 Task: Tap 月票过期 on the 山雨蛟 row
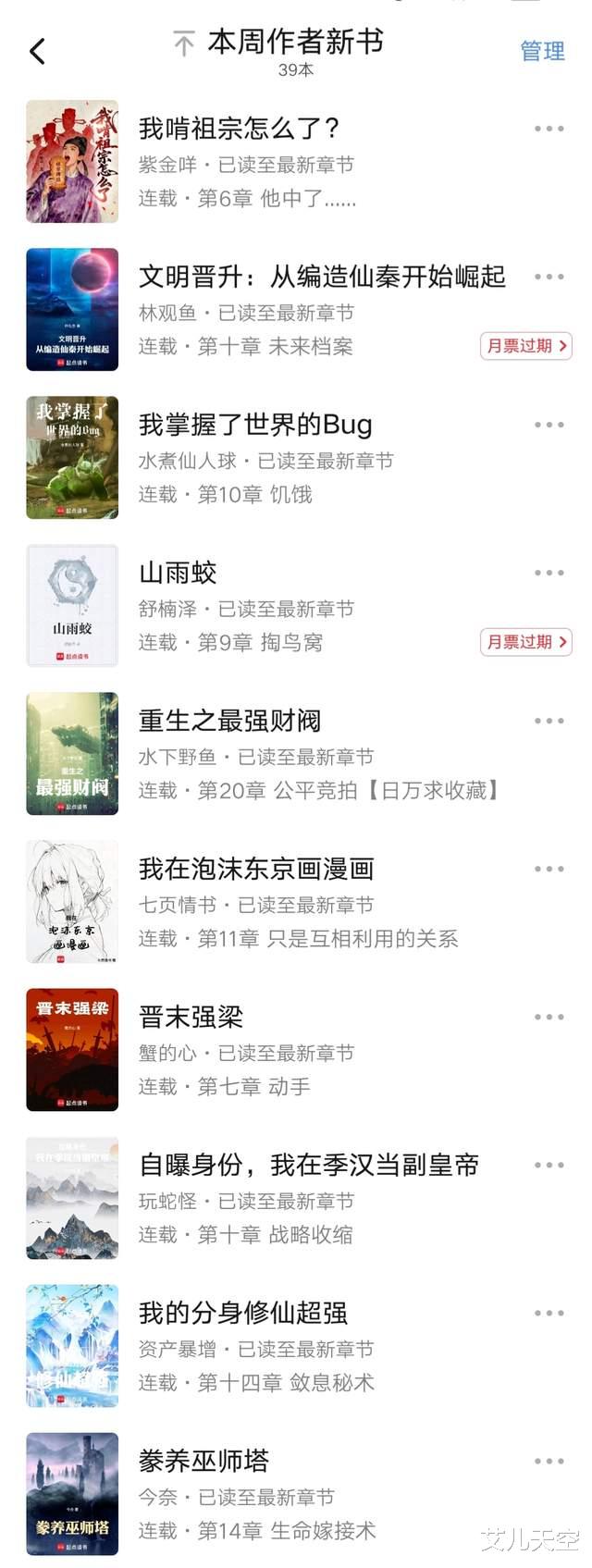(x=525, y=642)
